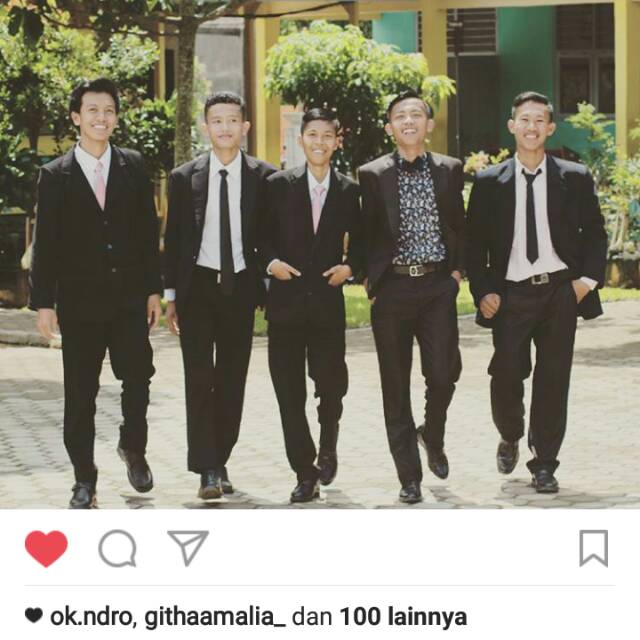The image size is (640, 640).
Task: Open comments with the speech bubble icon
Action: [x=117, y=548]
